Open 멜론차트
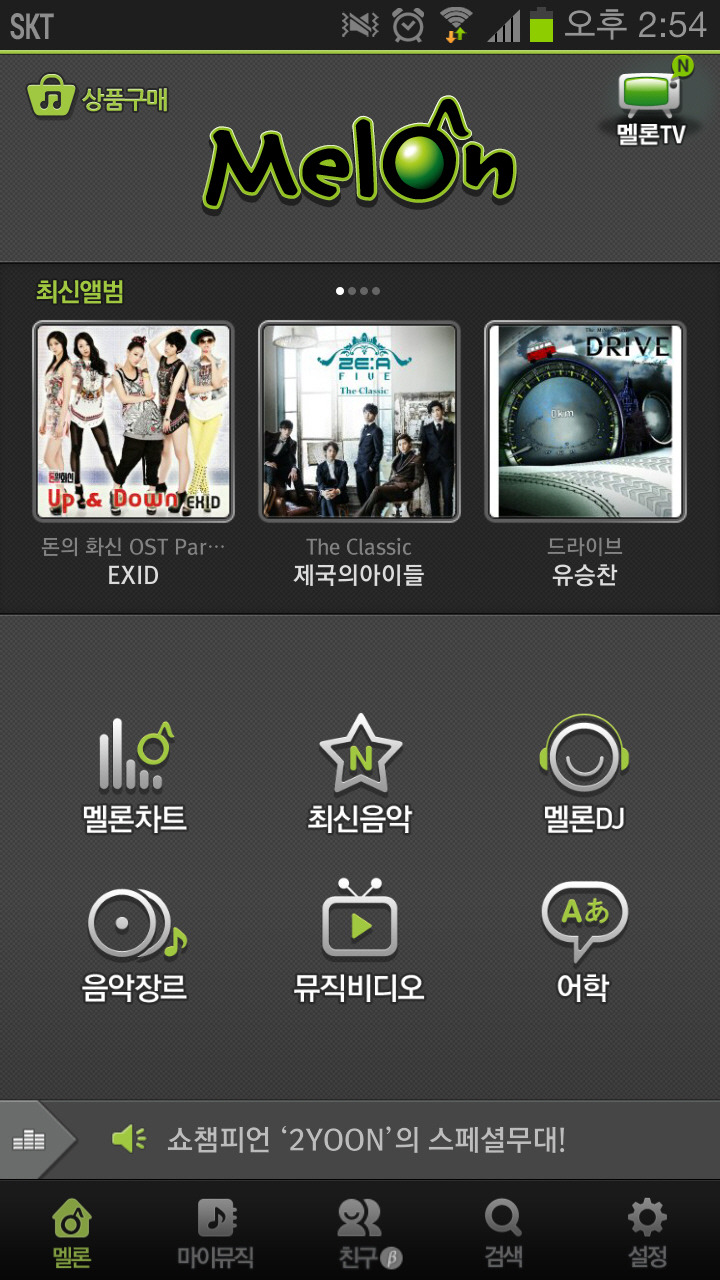720x1280 pixels. pos(134,775)
